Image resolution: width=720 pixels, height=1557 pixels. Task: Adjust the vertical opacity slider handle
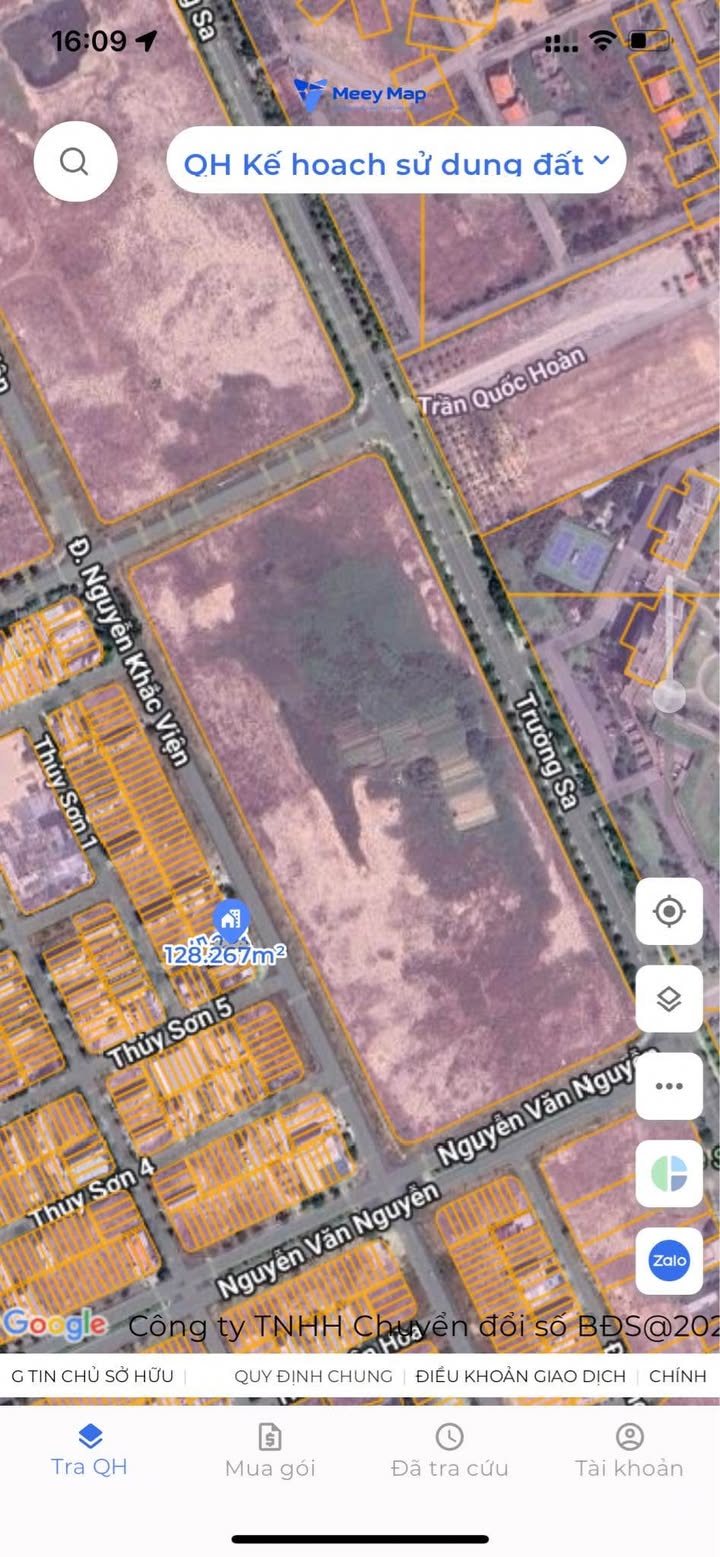point(669,695)
